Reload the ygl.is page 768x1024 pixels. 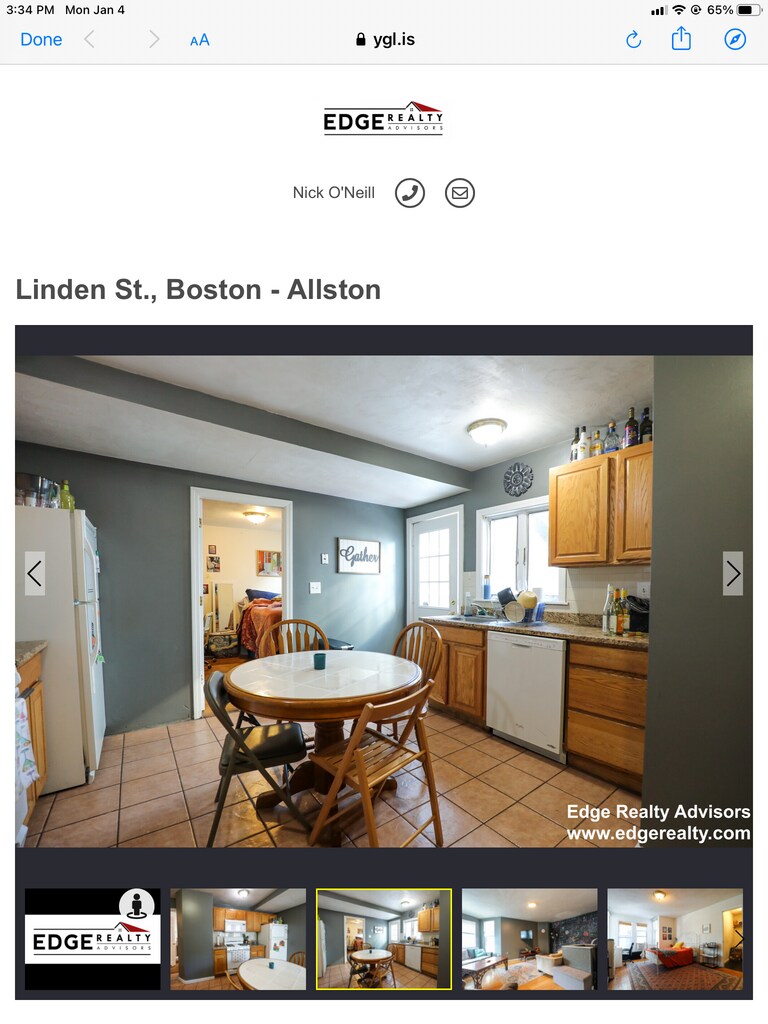pos(633,40)
